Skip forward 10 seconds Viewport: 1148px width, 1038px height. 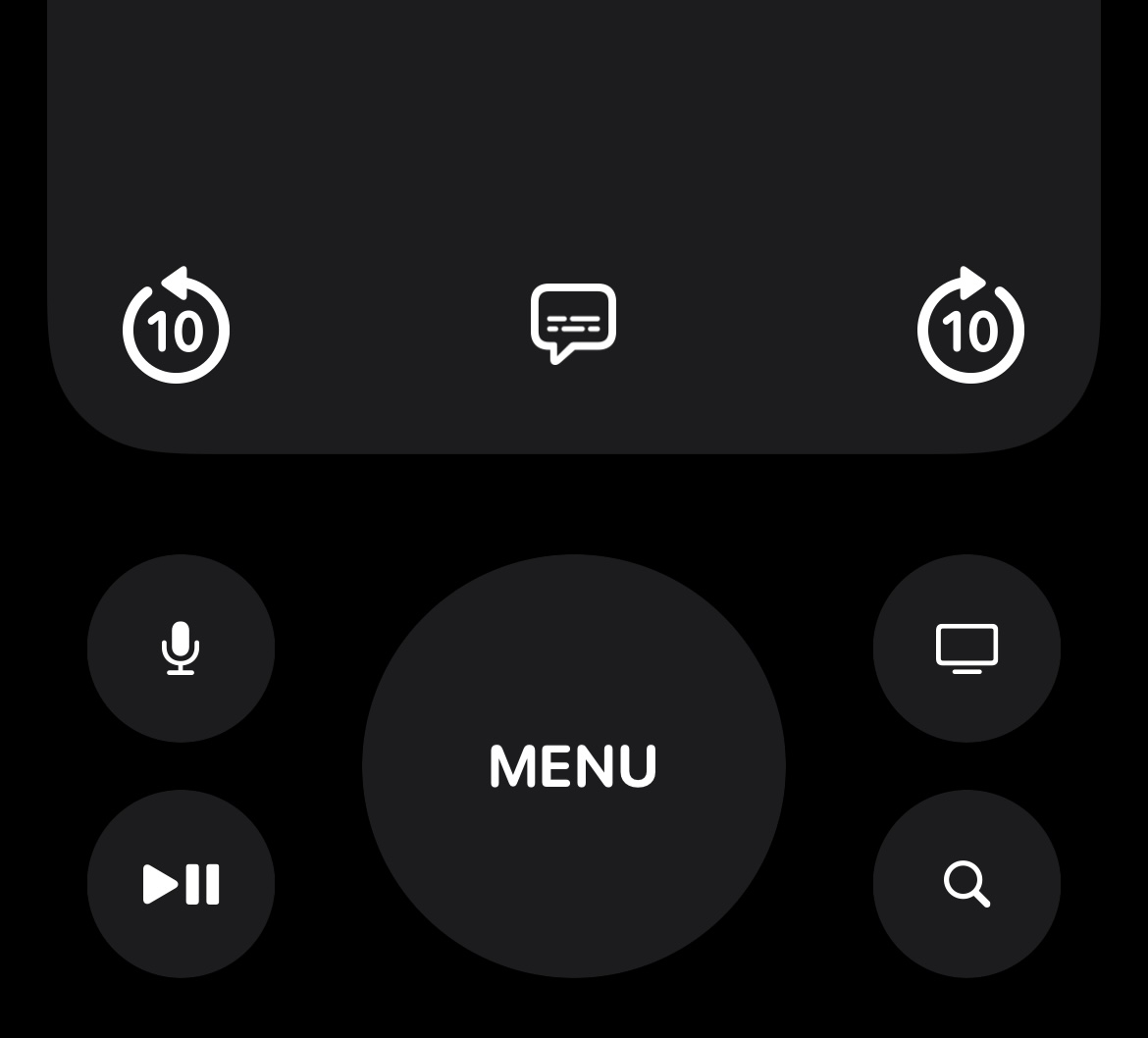click(970, 326)
